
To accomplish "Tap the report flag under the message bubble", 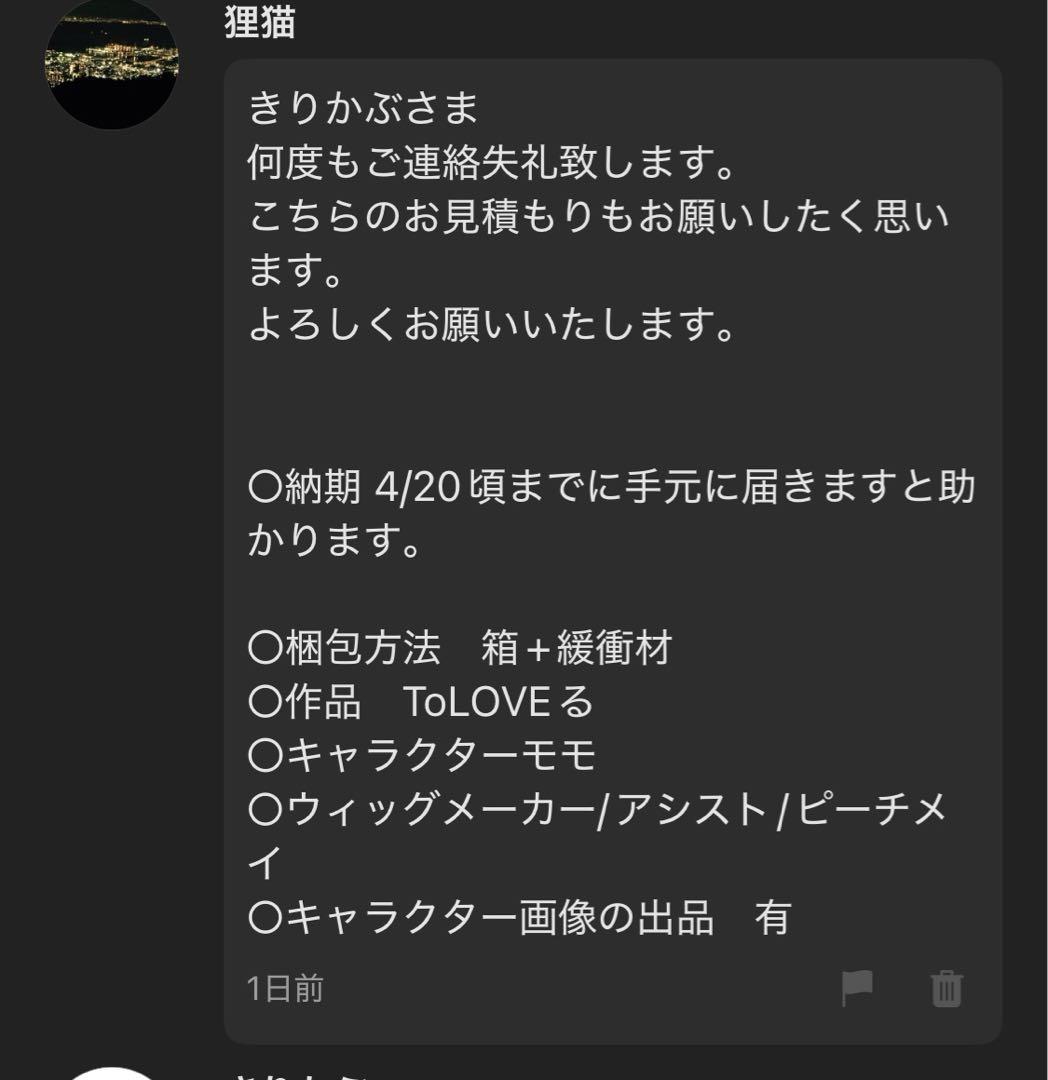I will [x=855, y=986].
